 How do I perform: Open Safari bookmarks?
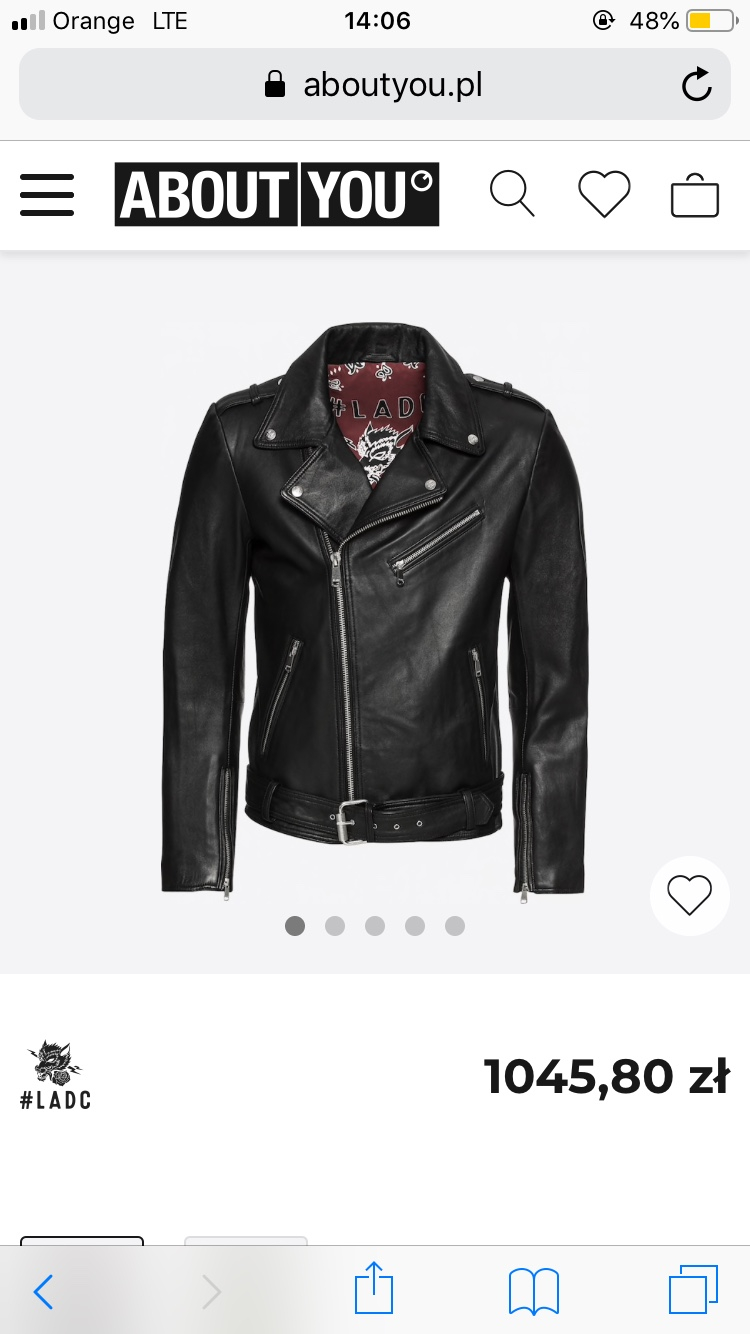point(534,1291)
